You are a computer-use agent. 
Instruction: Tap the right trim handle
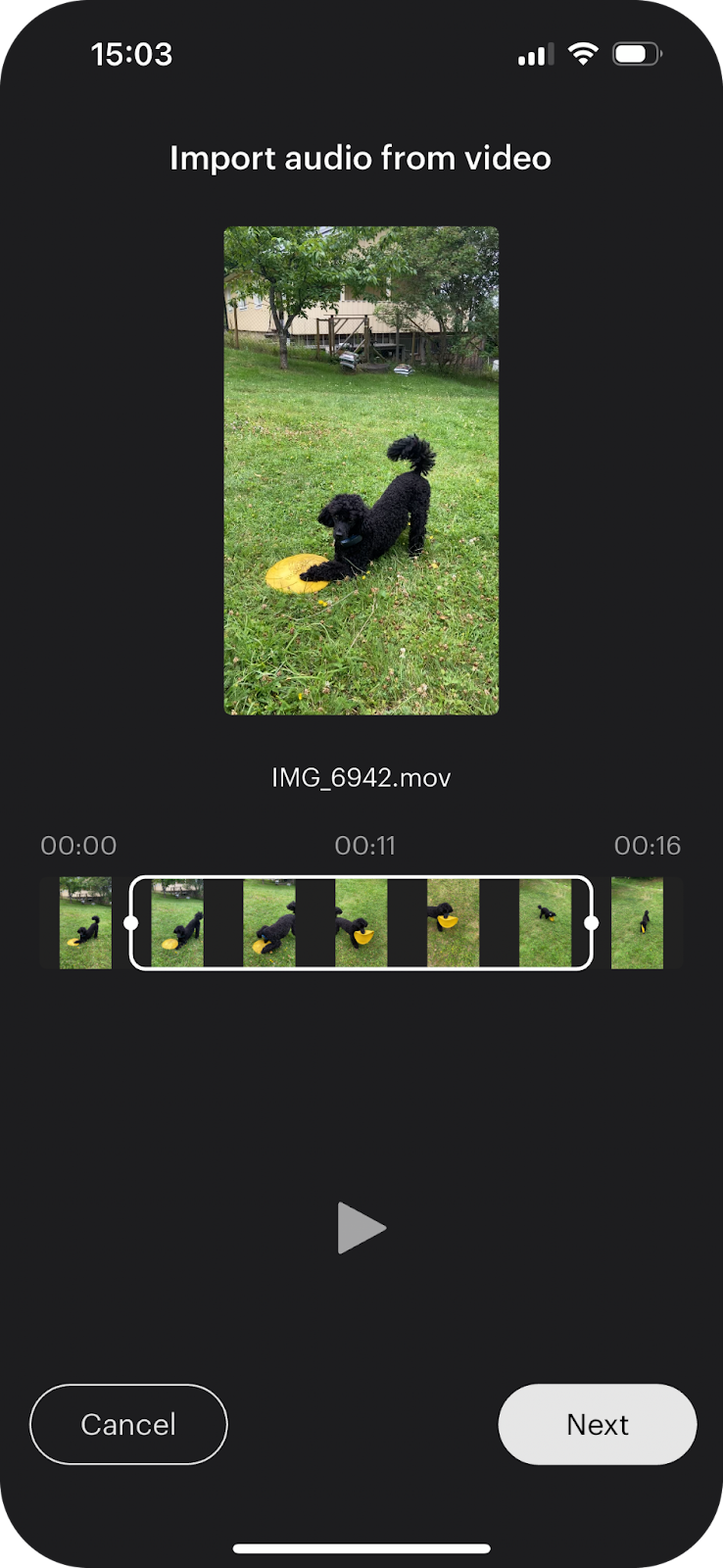[x=592, y=922]
